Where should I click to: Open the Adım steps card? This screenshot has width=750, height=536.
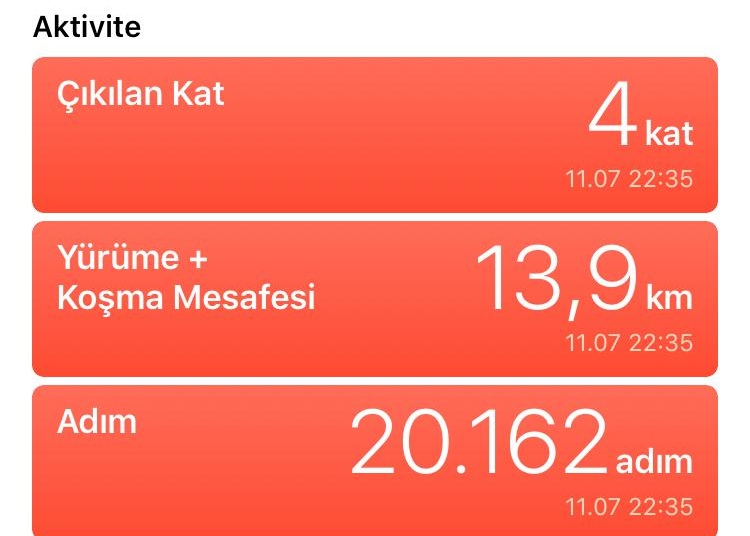click(375, 458)
